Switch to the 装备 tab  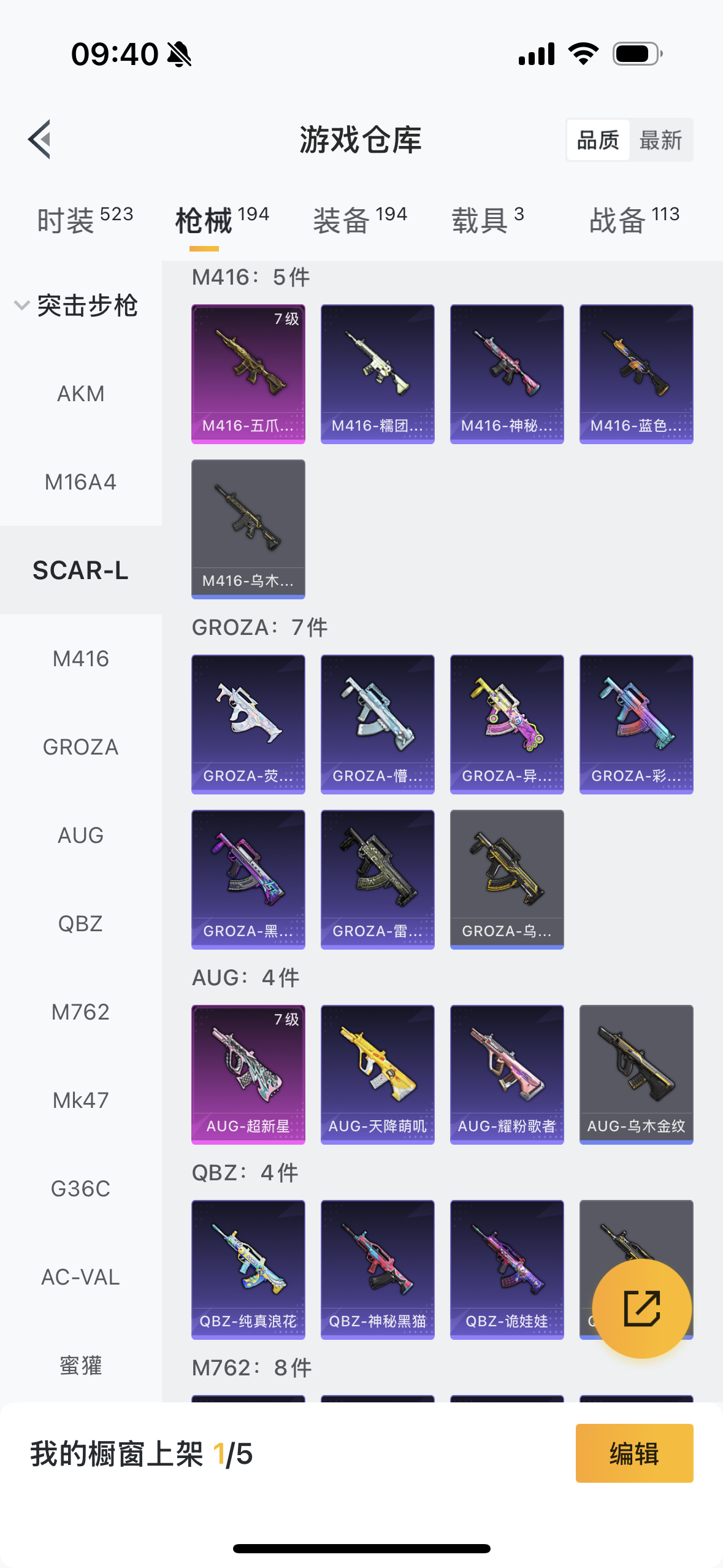(x=360, y=220)
